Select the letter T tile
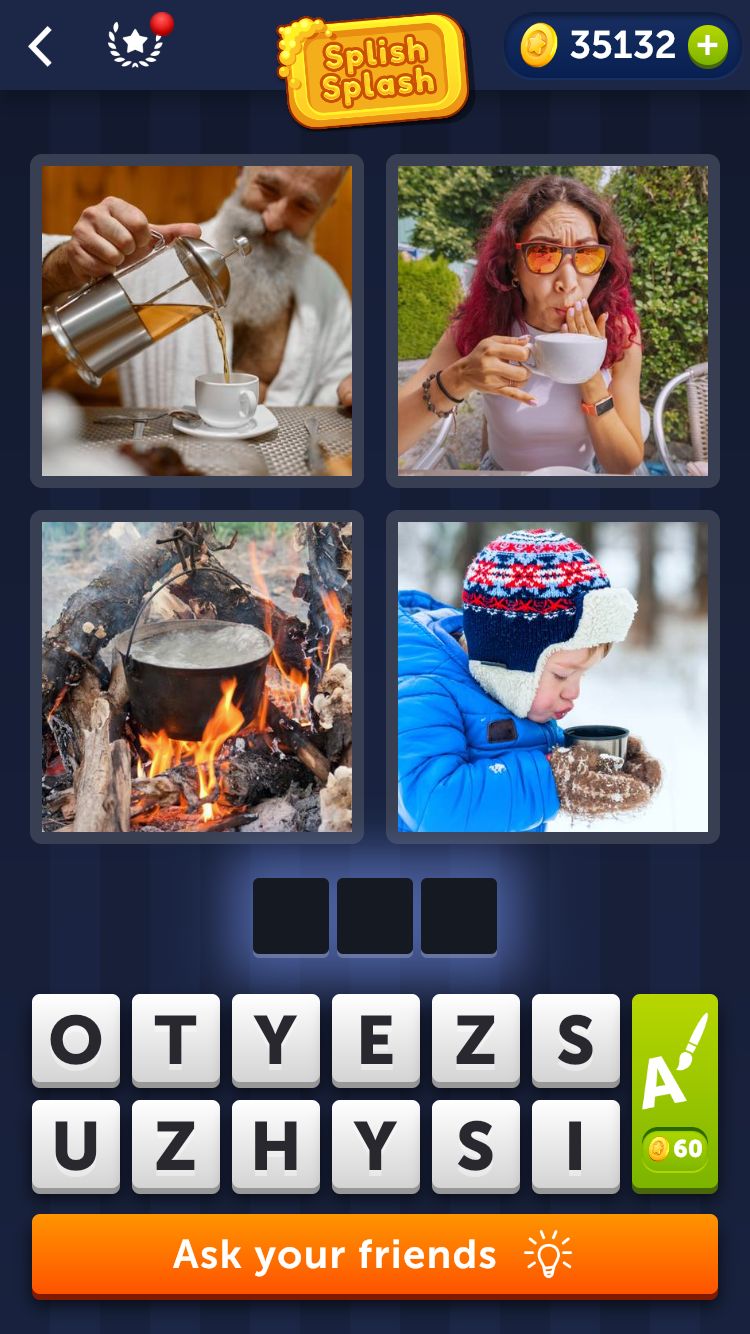The height and width of the screenshot is (1334, 750). coord(176,1040)
